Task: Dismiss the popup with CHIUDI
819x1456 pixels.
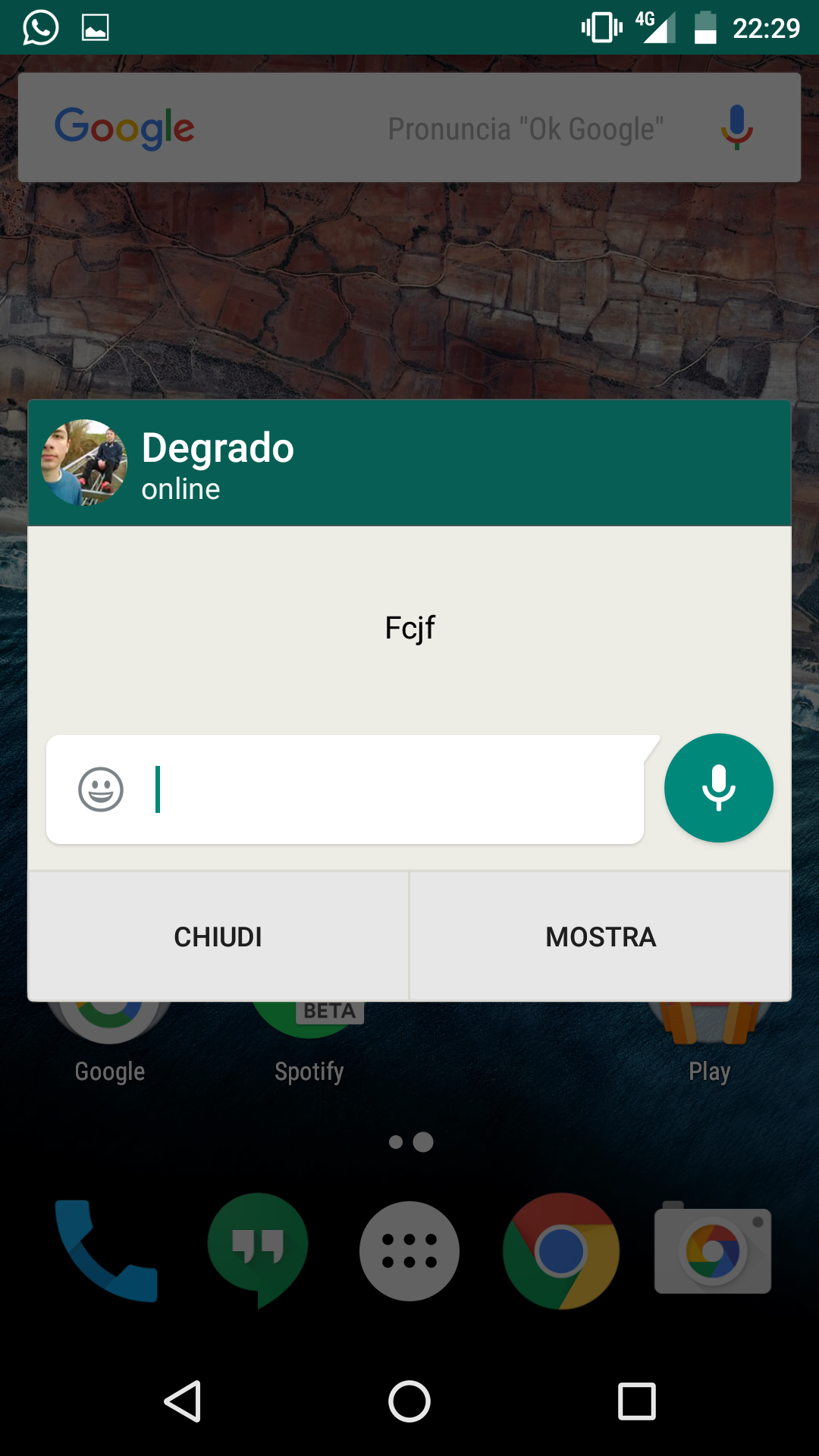Action: (x=218, y=937)
